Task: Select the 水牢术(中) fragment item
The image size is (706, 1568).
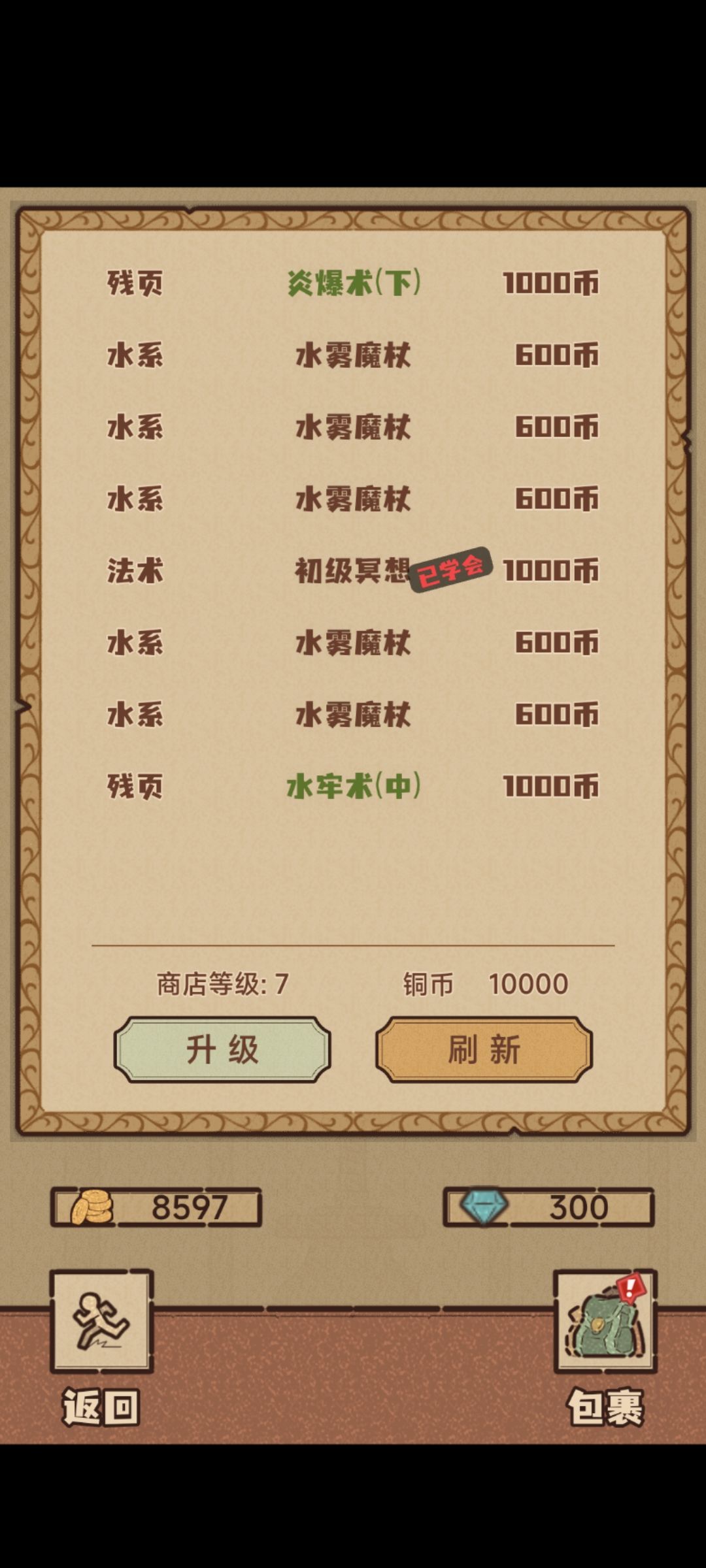Action: point(353,786)
